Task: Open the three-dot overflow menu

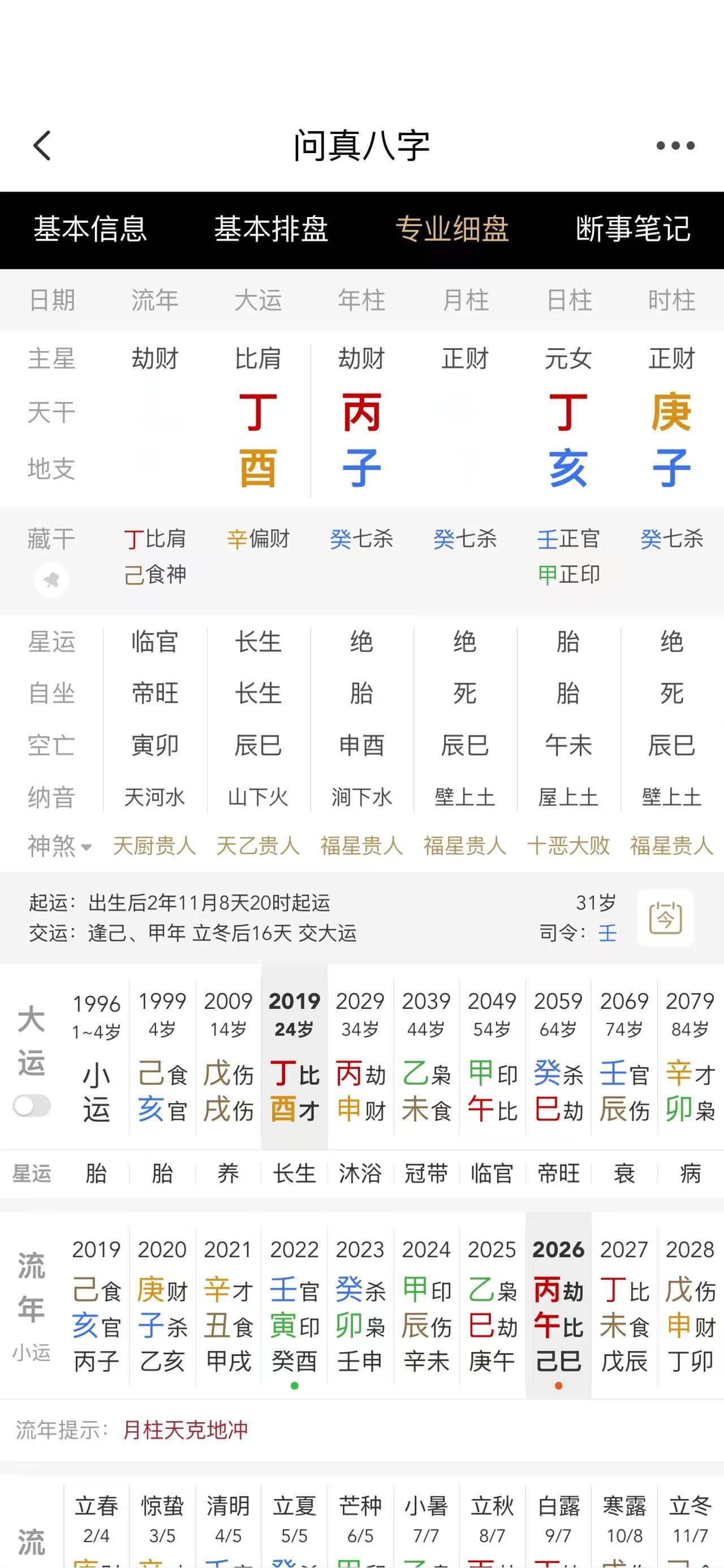Action: (x=675, y=145)
